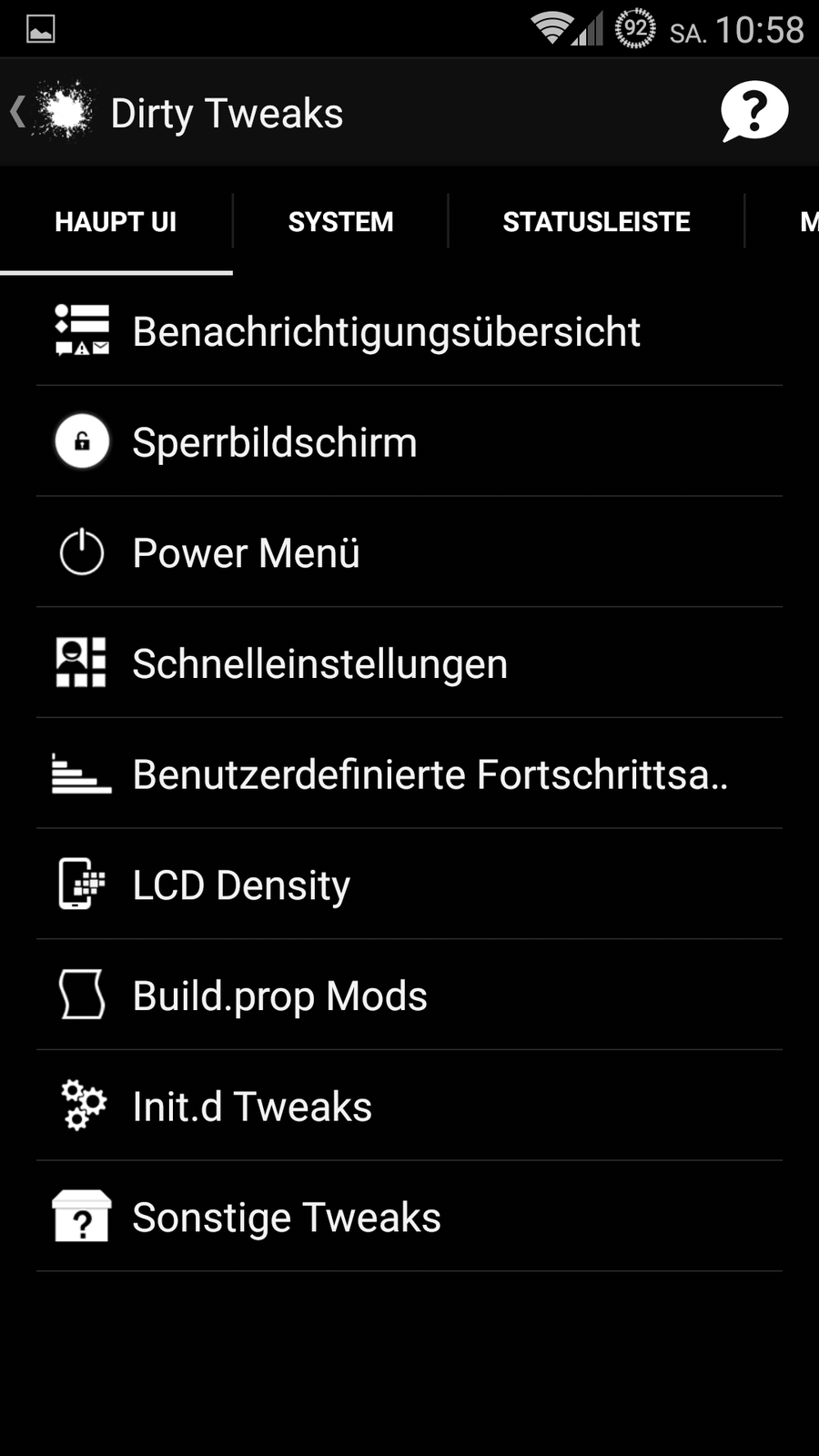819x1456 pixels.
Task: Switch to the SYSTEM tab
Action: point(340,221)
